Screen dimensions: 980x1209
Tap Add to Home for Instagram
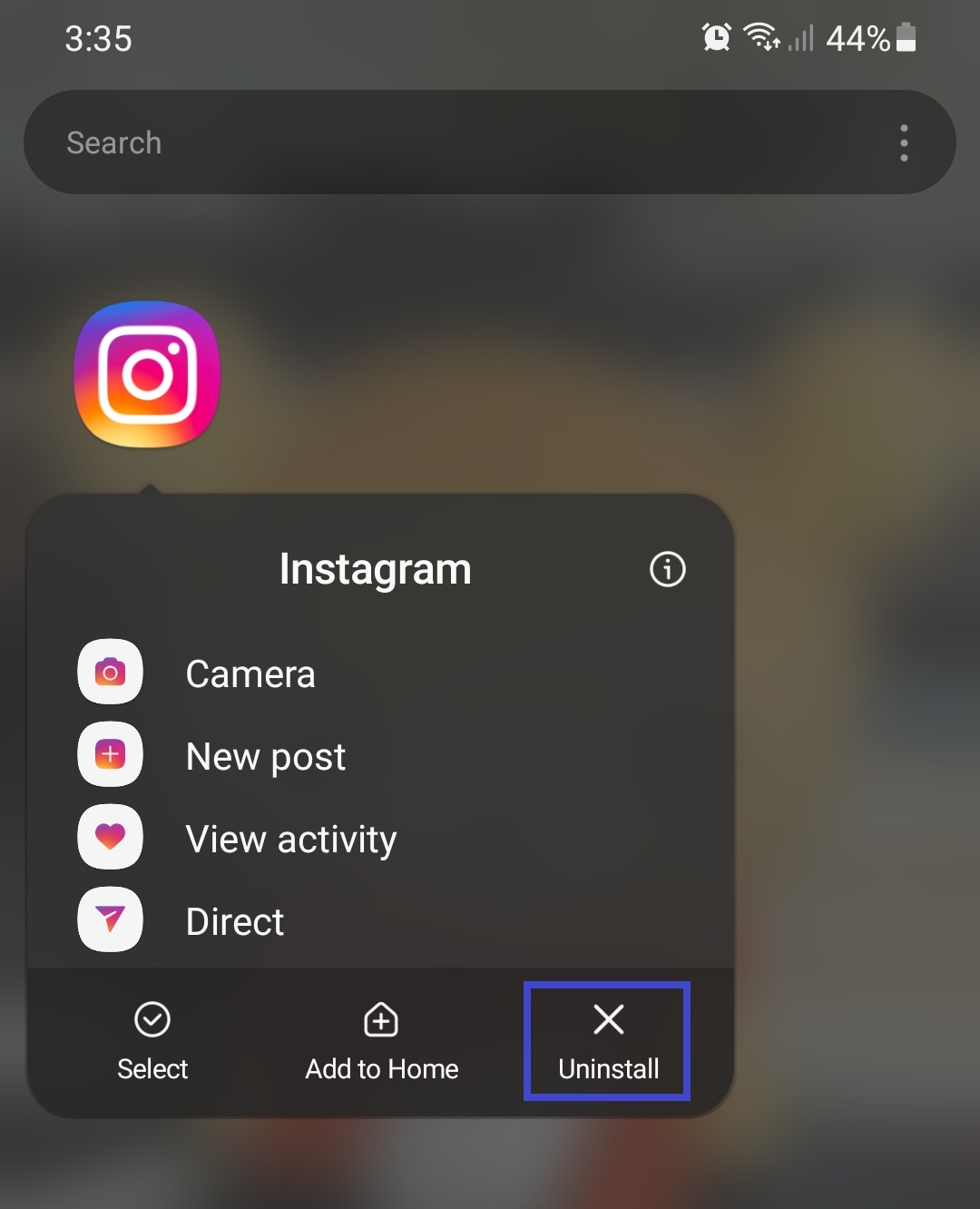pos(380,1067)
